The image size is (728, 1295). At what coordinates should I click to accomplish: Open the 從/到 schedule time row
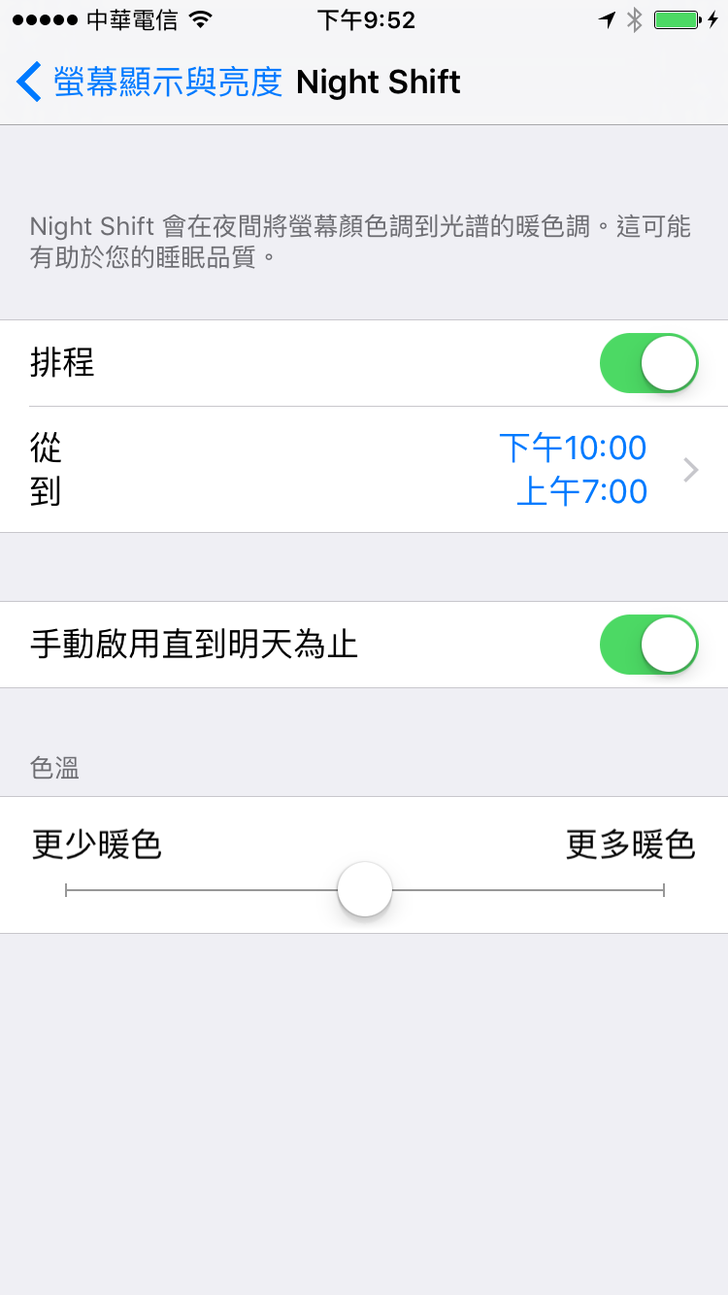click(x=364, y=470)
